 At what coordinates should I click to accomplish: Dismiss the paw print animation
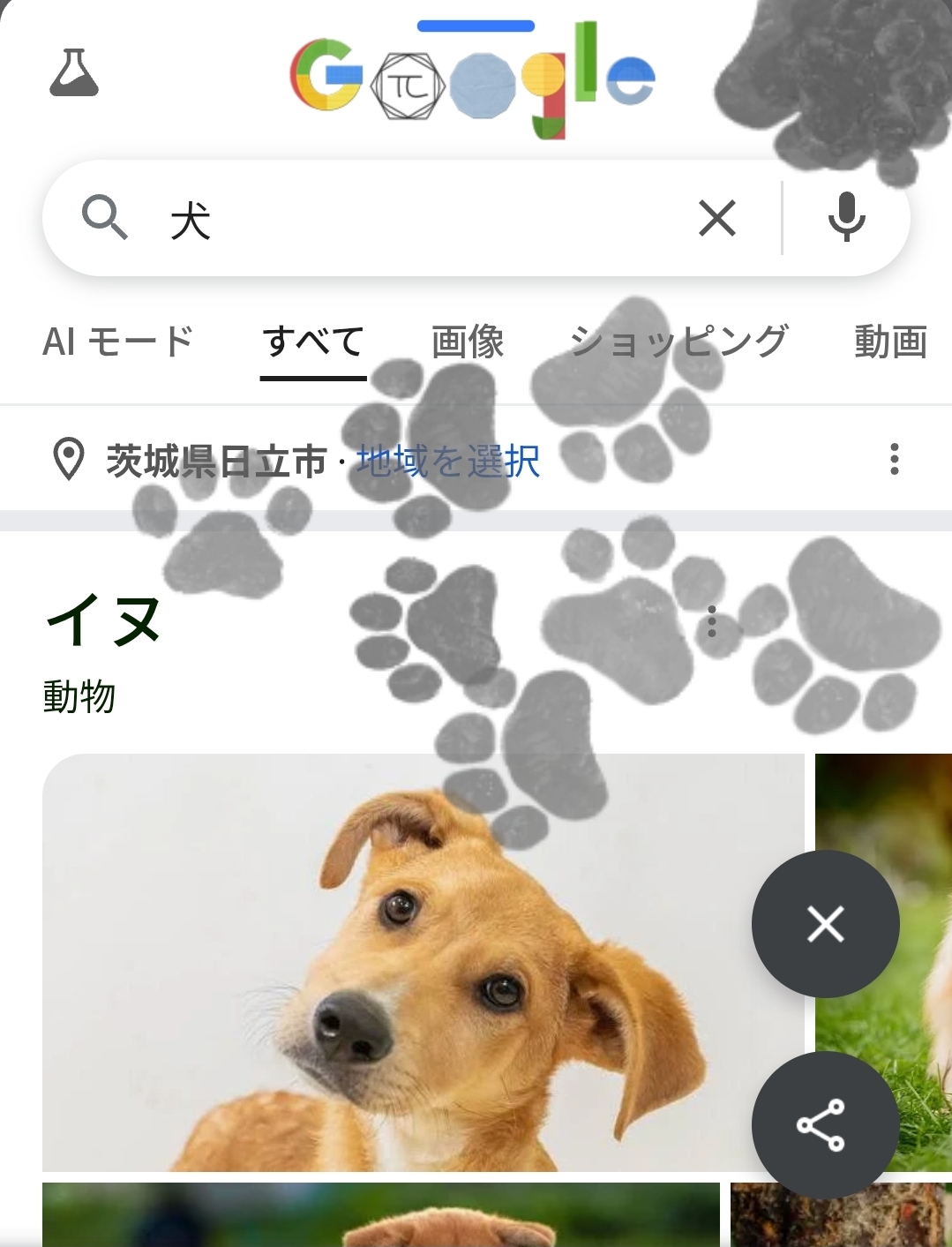click(825, 924)
